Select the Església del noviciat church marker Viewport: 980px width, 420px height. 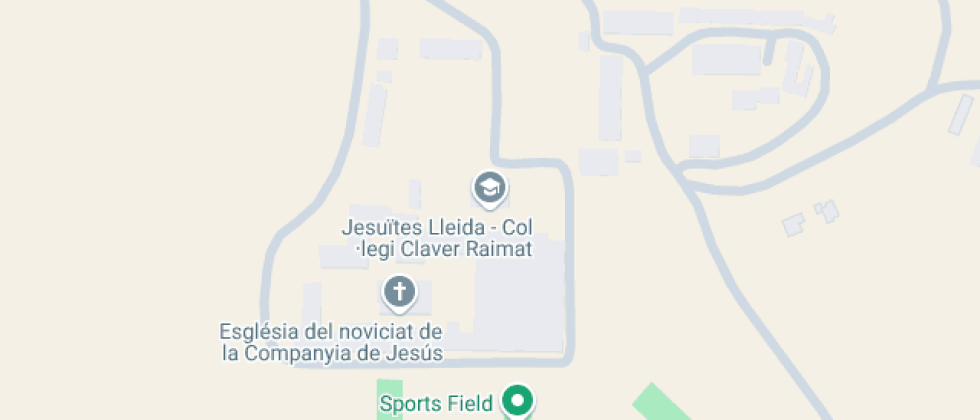[x=399, y=292]
